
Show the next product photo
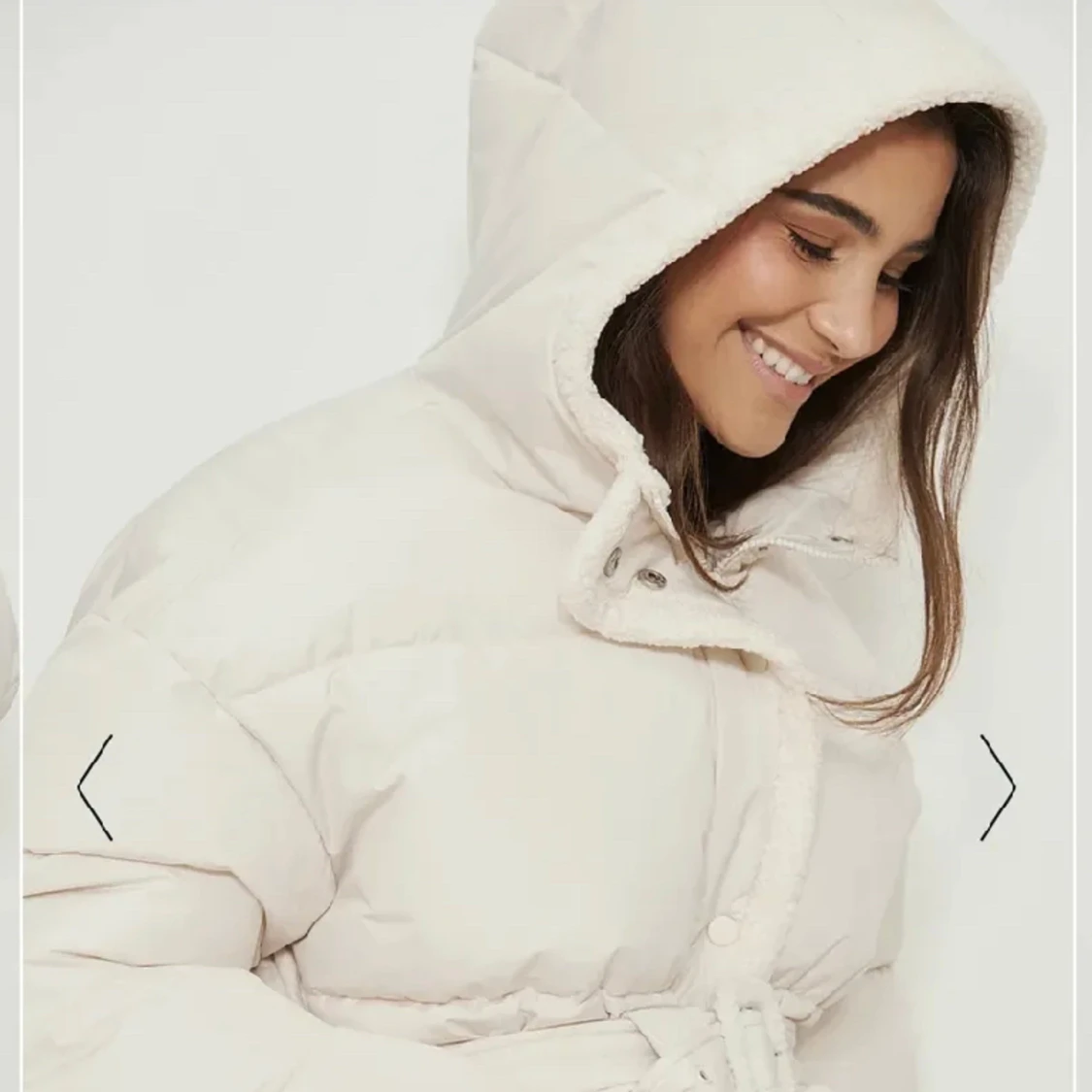click(x=997, y=786)
